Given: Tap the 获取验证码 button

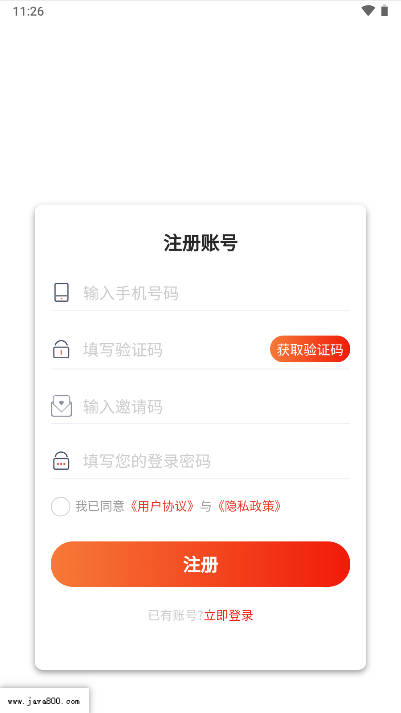Looking at the screenshot, I should tap(310, 349).
